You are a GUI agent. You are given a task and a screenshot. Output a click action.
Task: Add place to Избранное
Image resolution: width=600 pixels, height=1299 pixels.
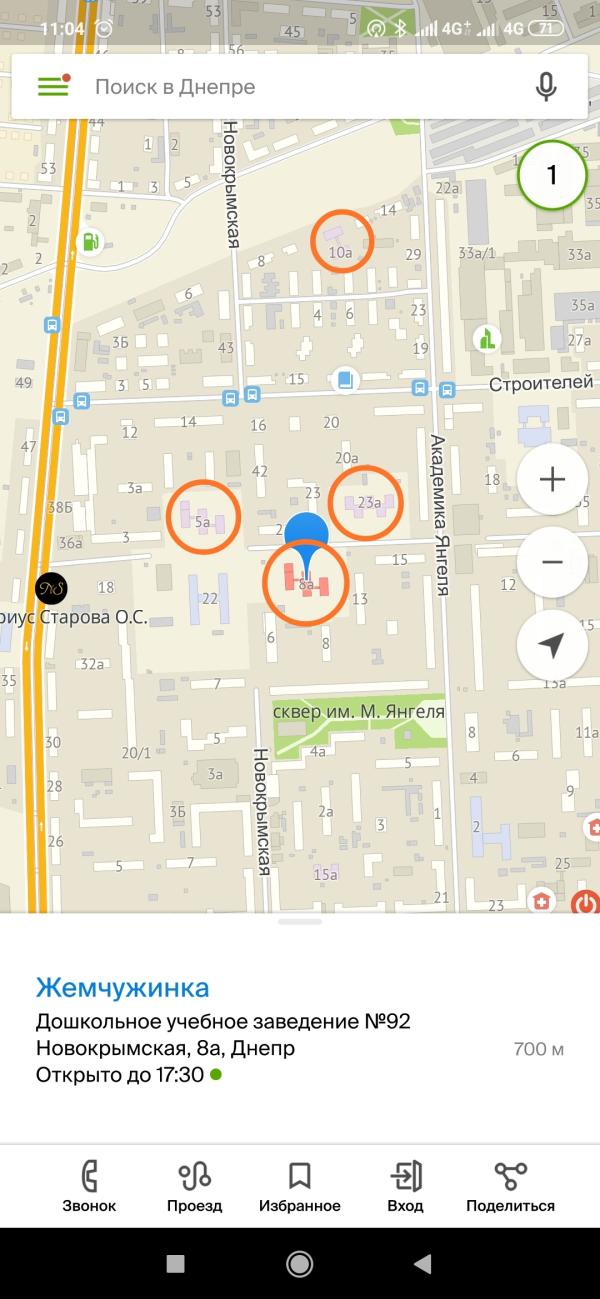click(299, 1187)
